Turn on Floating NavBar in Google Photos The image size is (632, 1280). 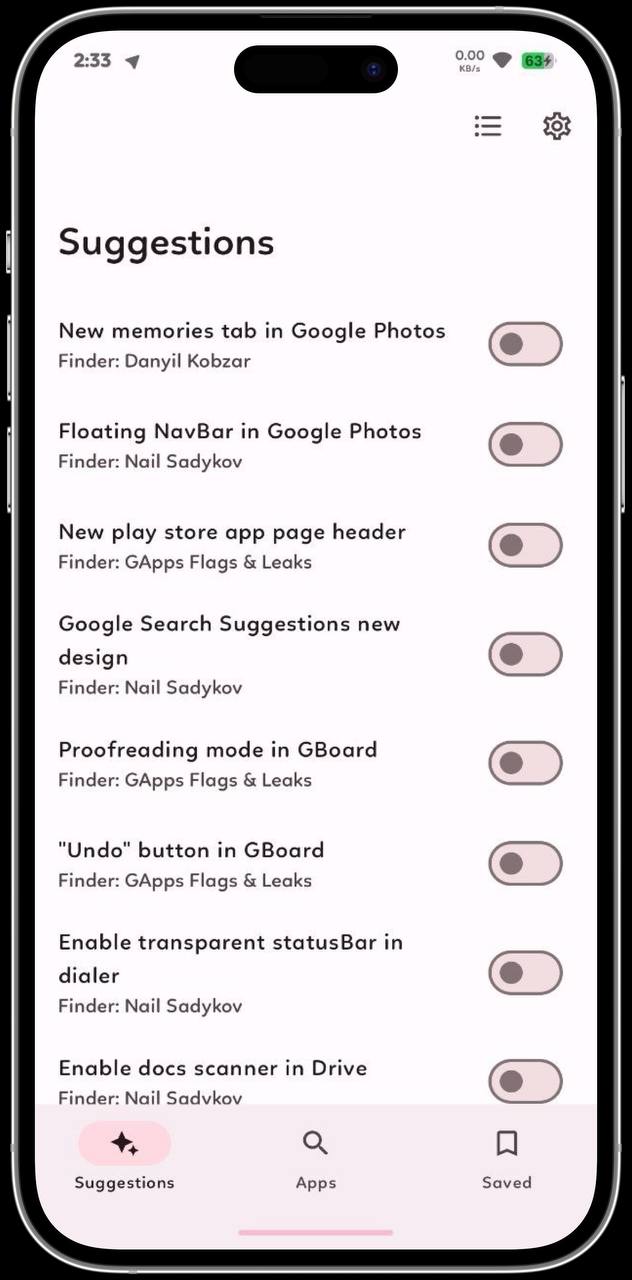[x=525, y=444]
